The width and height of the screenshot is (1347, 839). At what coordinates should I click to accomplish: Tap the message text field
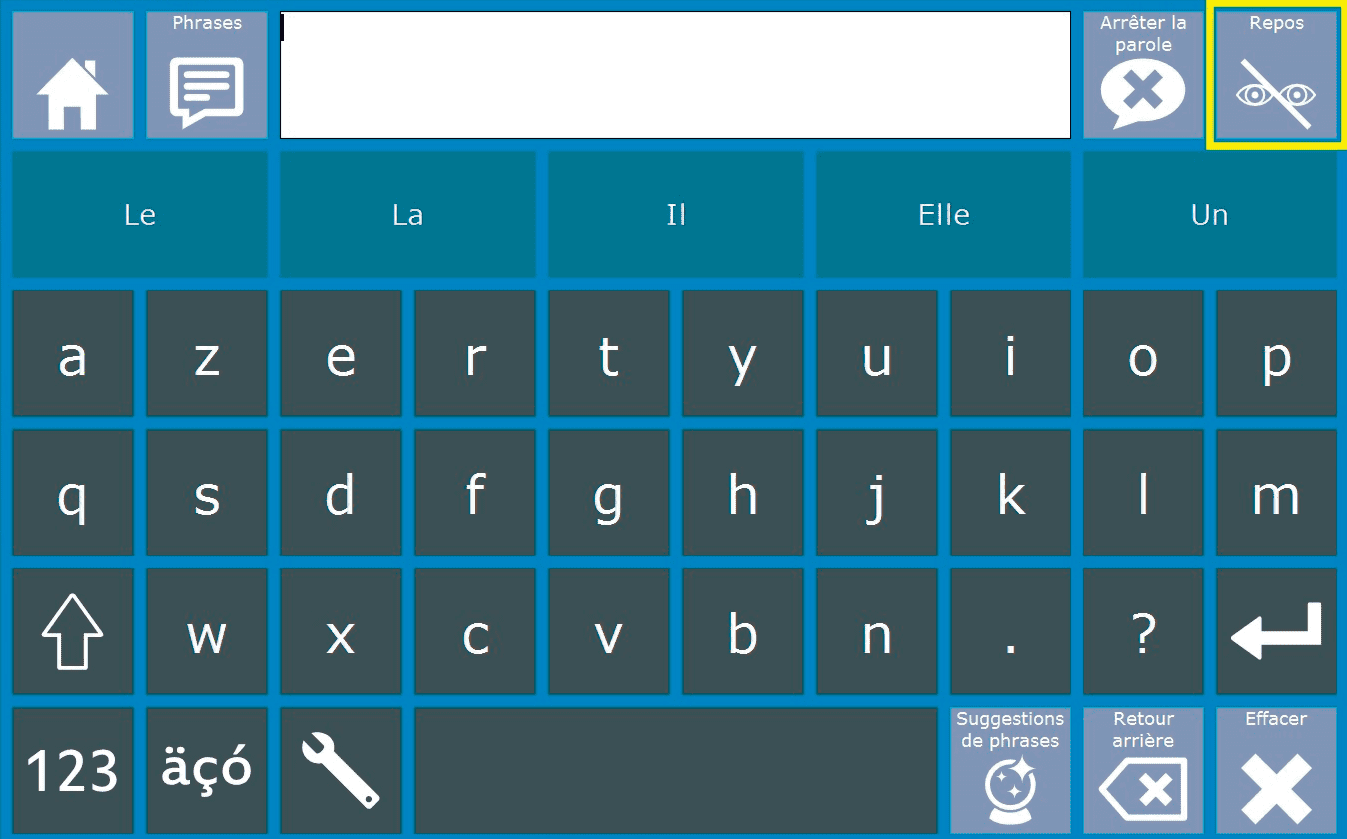tap(675, 75)
